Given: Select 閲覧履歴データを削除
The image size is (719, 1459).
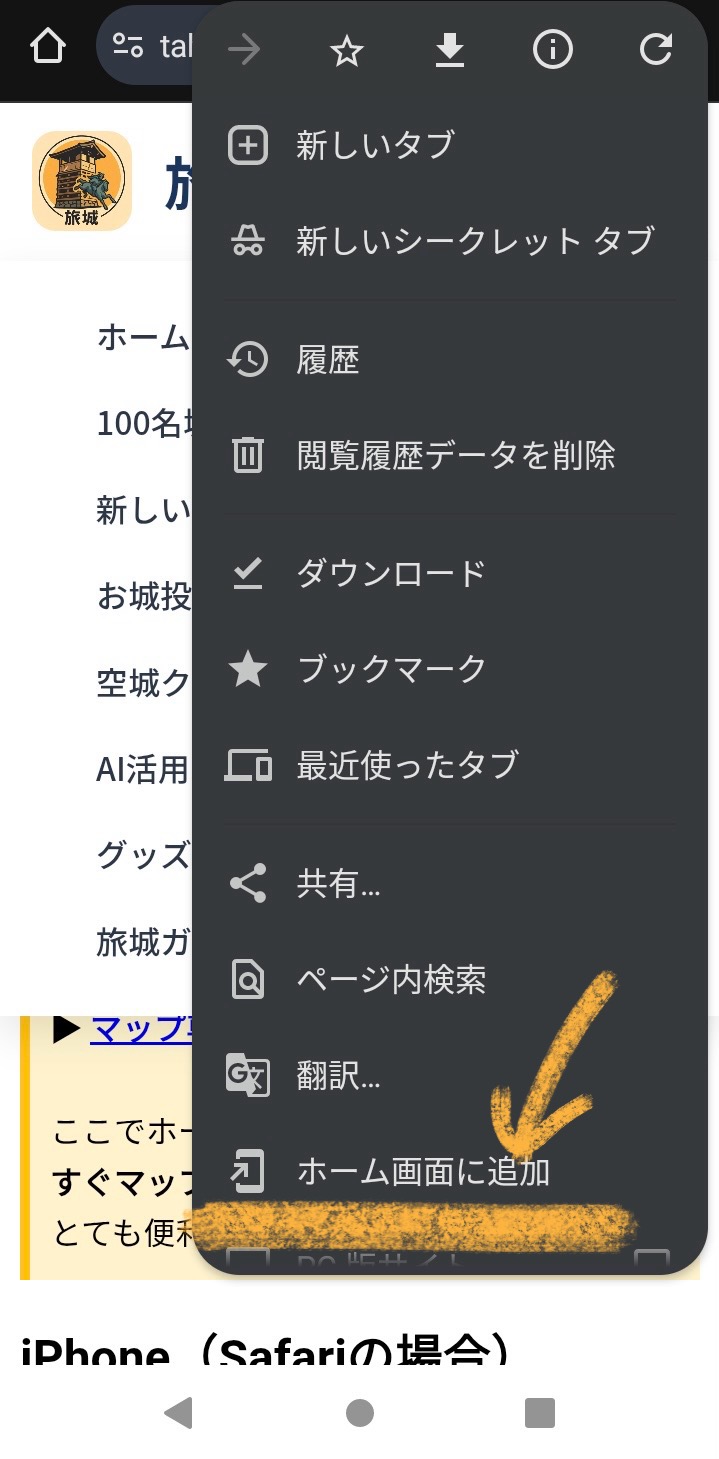Looking at the screenshot, I should click(x=455, y=456).
